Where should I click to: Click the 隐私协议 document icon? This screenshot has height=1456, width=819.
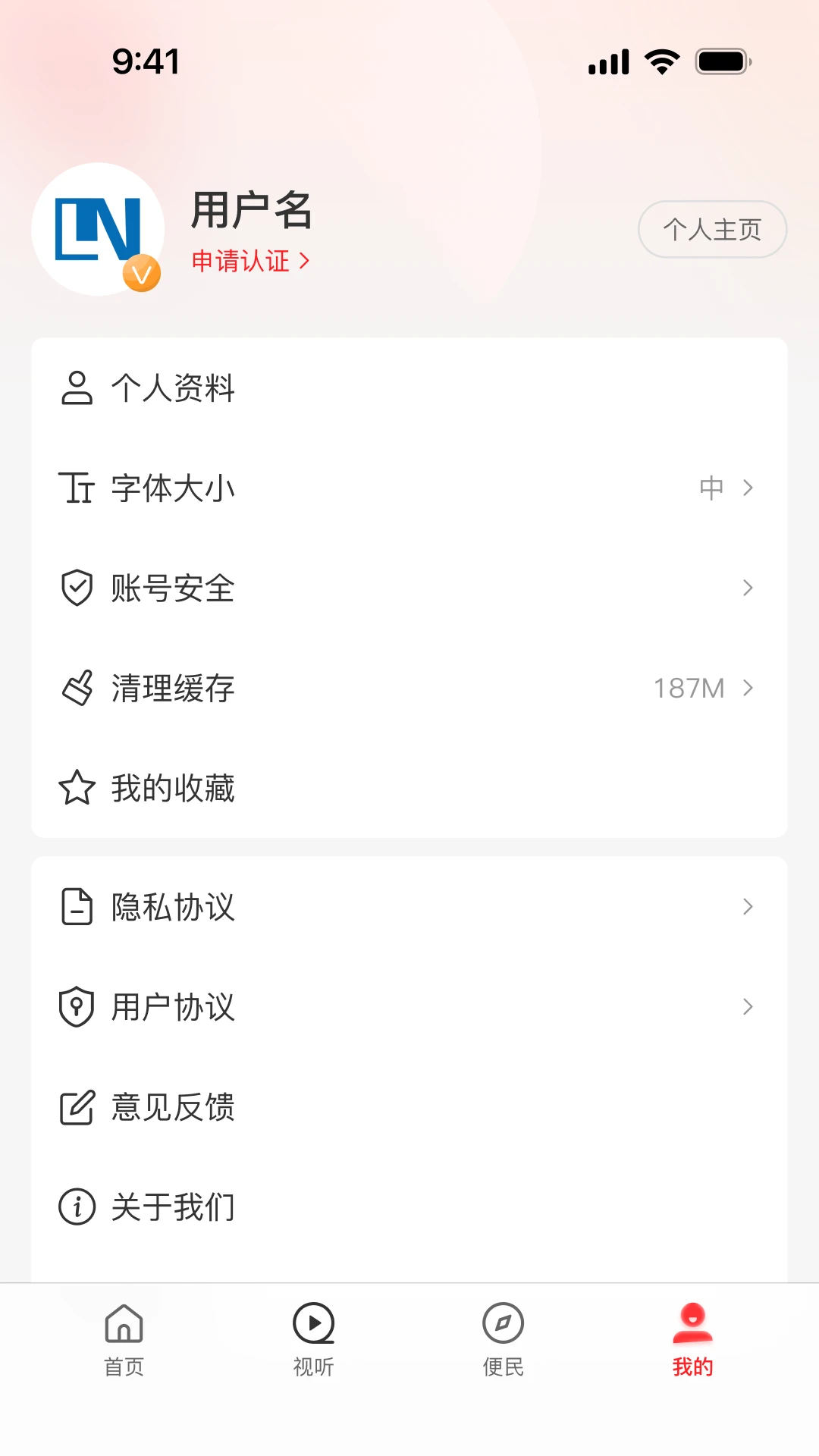pos(76,907)
